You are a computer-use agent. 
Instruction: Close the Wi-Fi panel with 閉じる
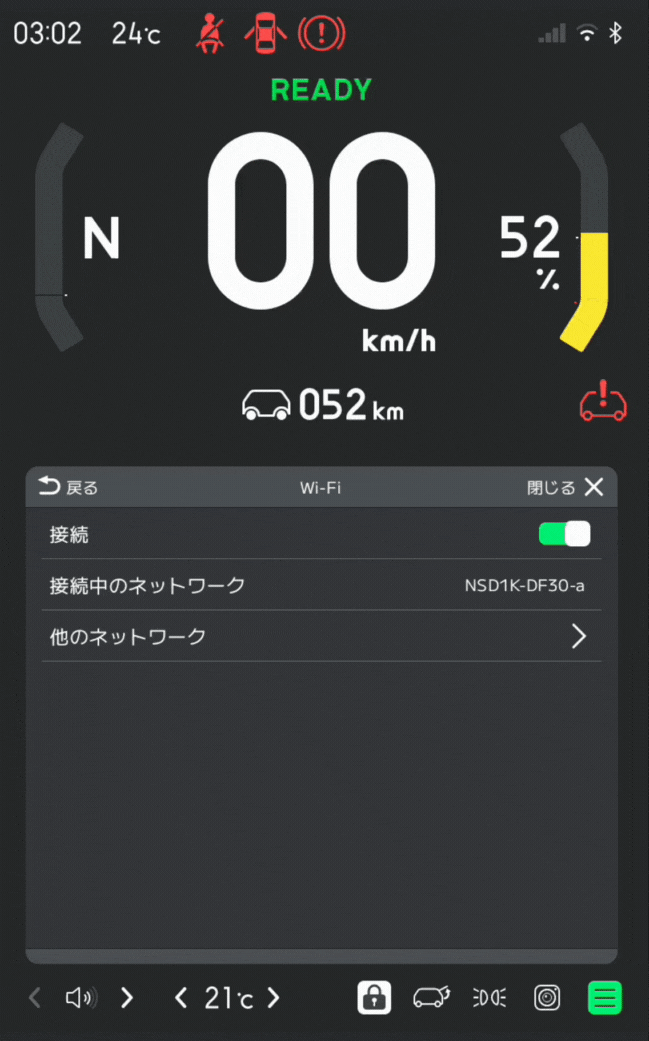click(565, 487)
